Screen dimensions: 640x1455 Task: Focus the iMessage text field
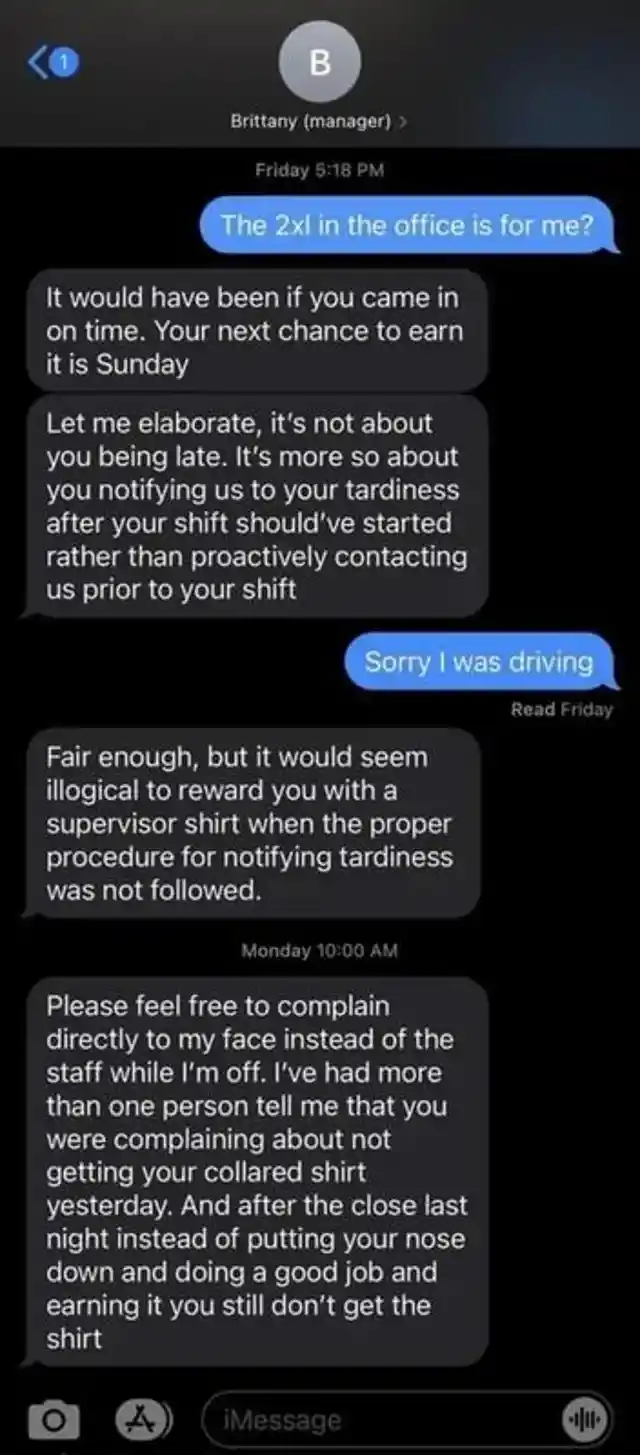tap(380, 1419)
